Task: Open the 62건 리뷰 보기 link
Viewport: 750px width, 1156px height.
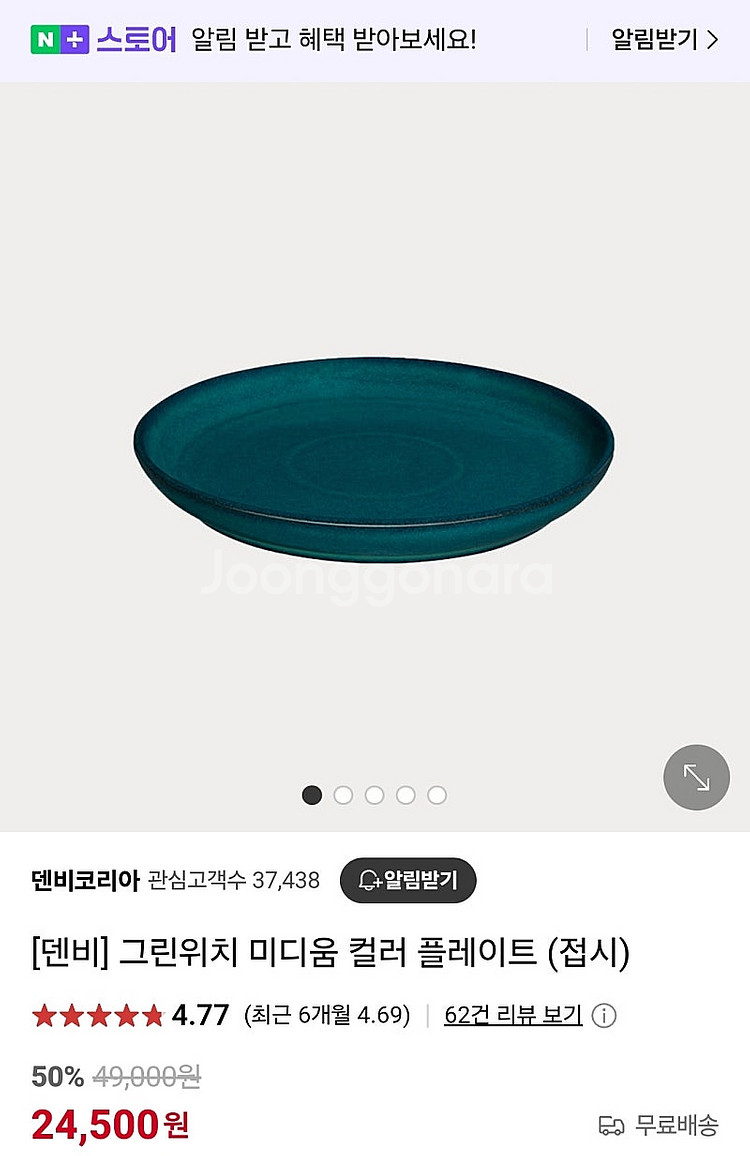Action: coord(513,1015)
